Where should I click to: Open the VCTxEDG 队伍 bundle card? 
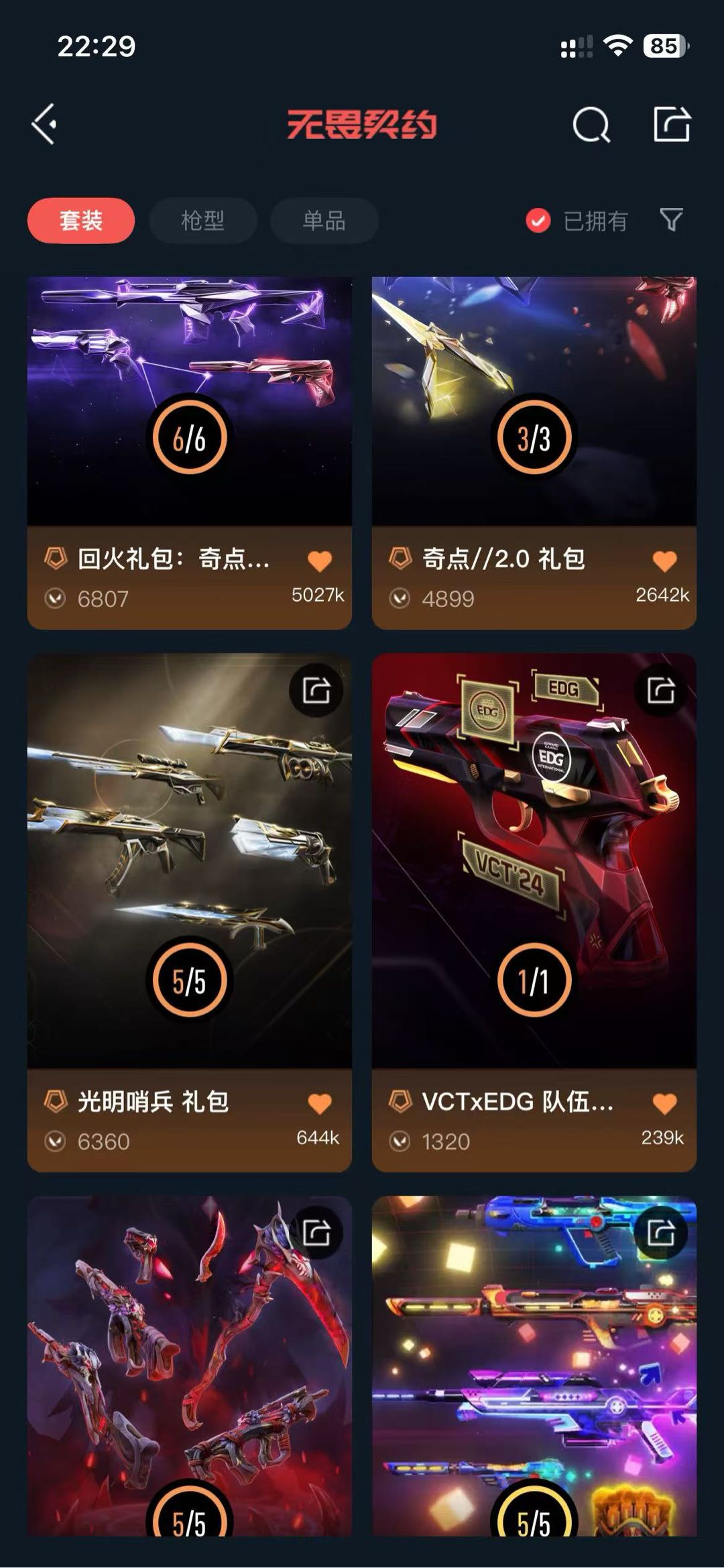(x=534, y=912)
